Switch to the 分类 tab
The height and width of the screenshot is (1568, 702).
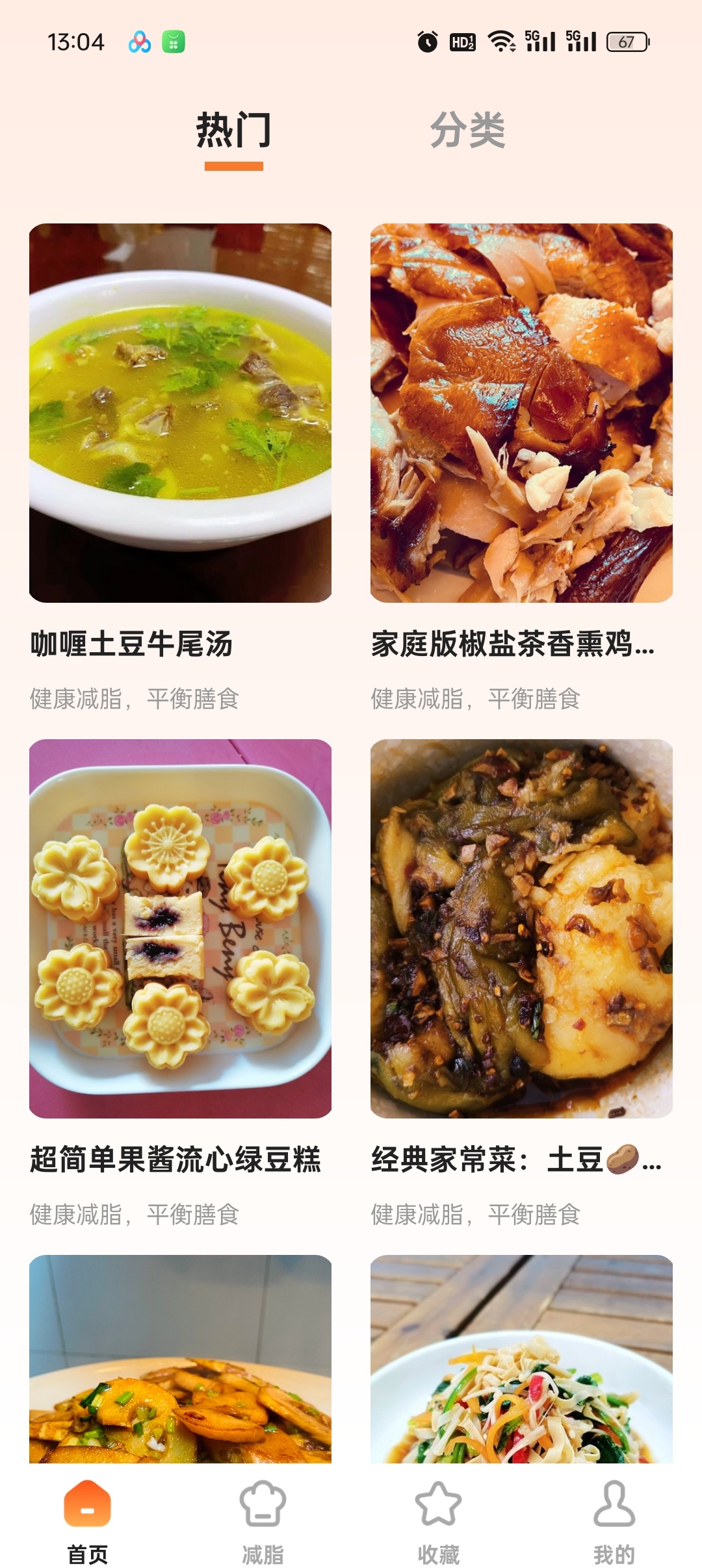pyautogui.click(x=470, y=128)
